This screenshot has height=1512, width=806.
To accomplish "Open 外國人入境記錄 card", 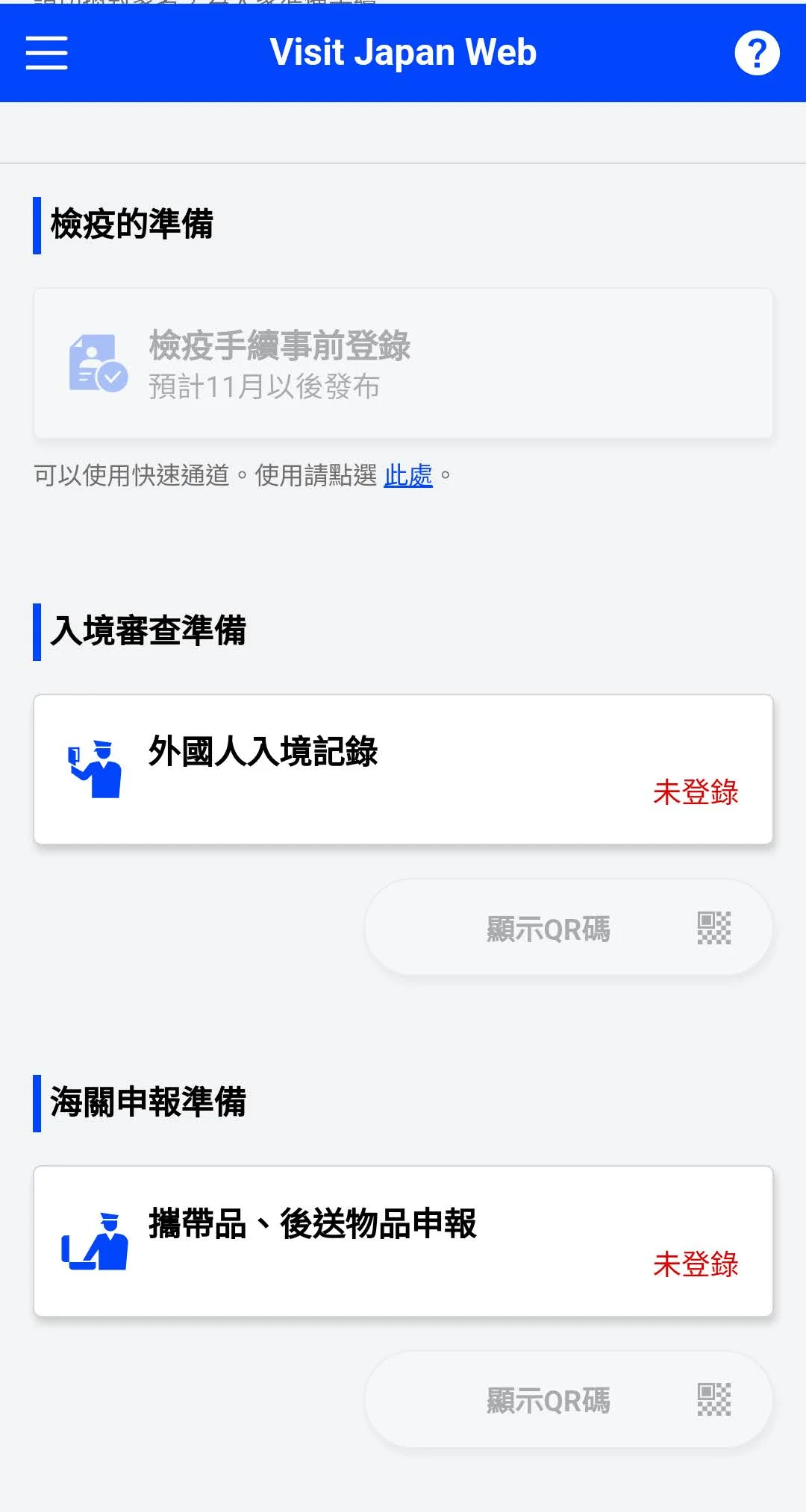I will [x=403, y=769].
